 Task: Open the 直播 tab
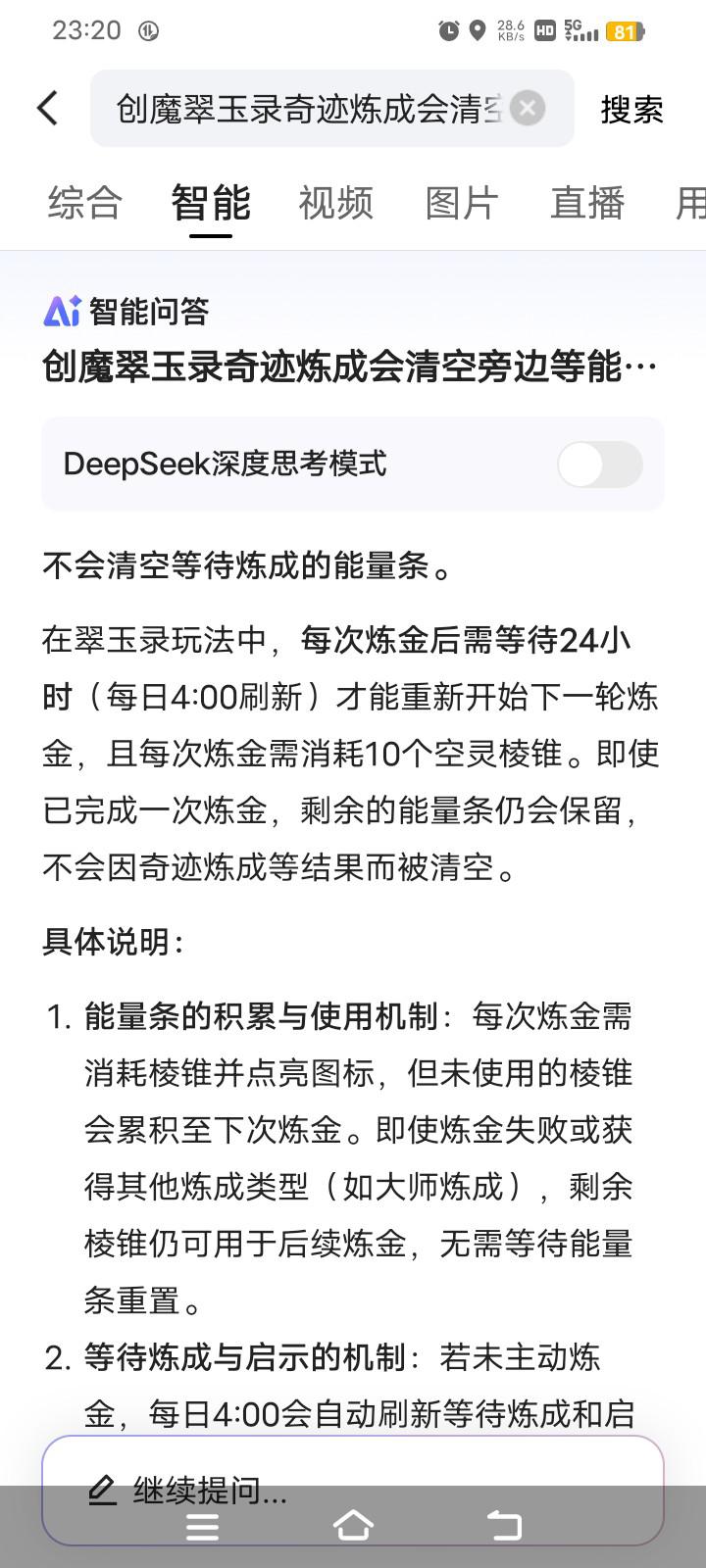point(587,203)
